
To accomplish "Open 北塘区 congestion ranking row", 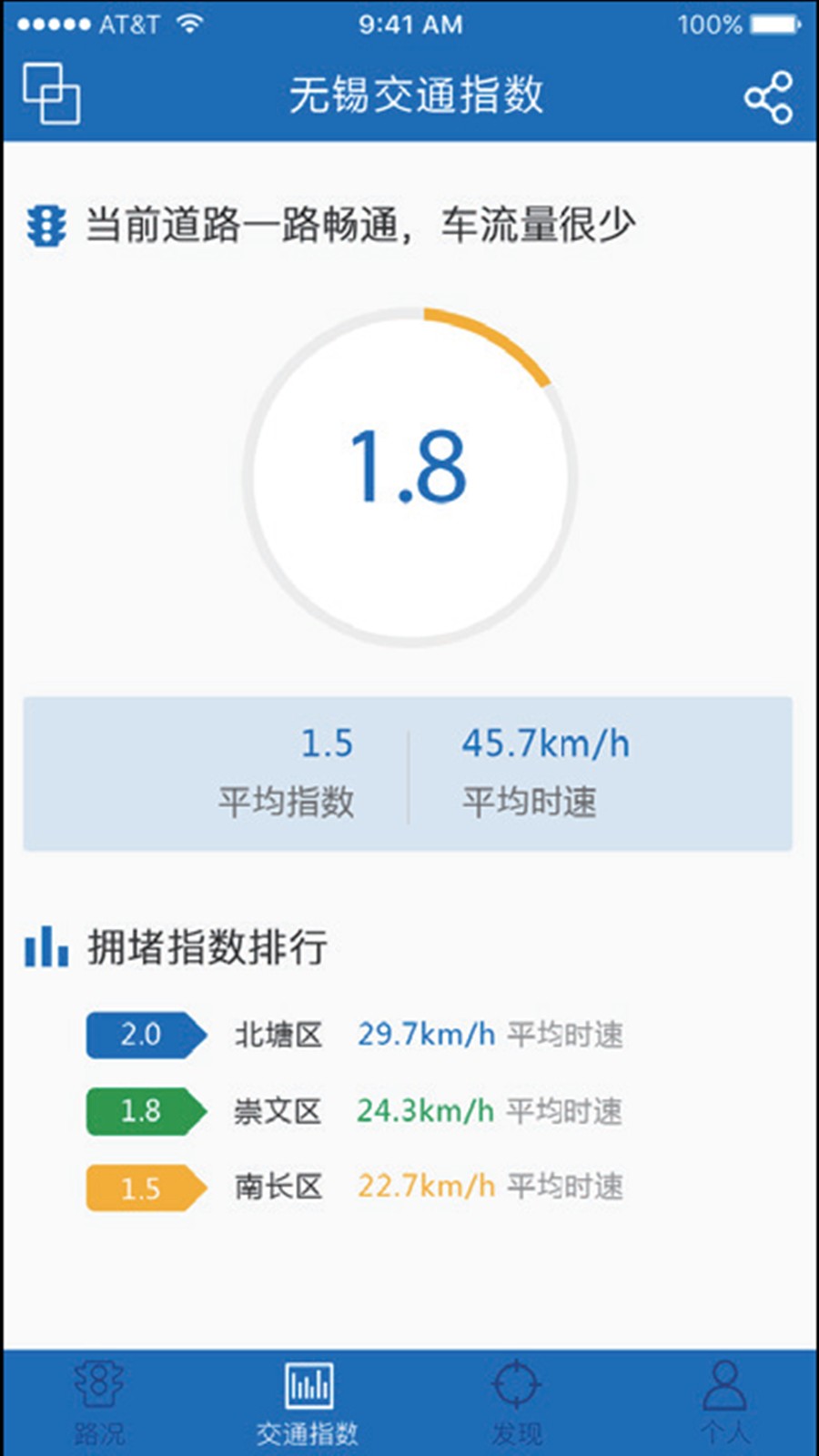I will coord(355,1035).
